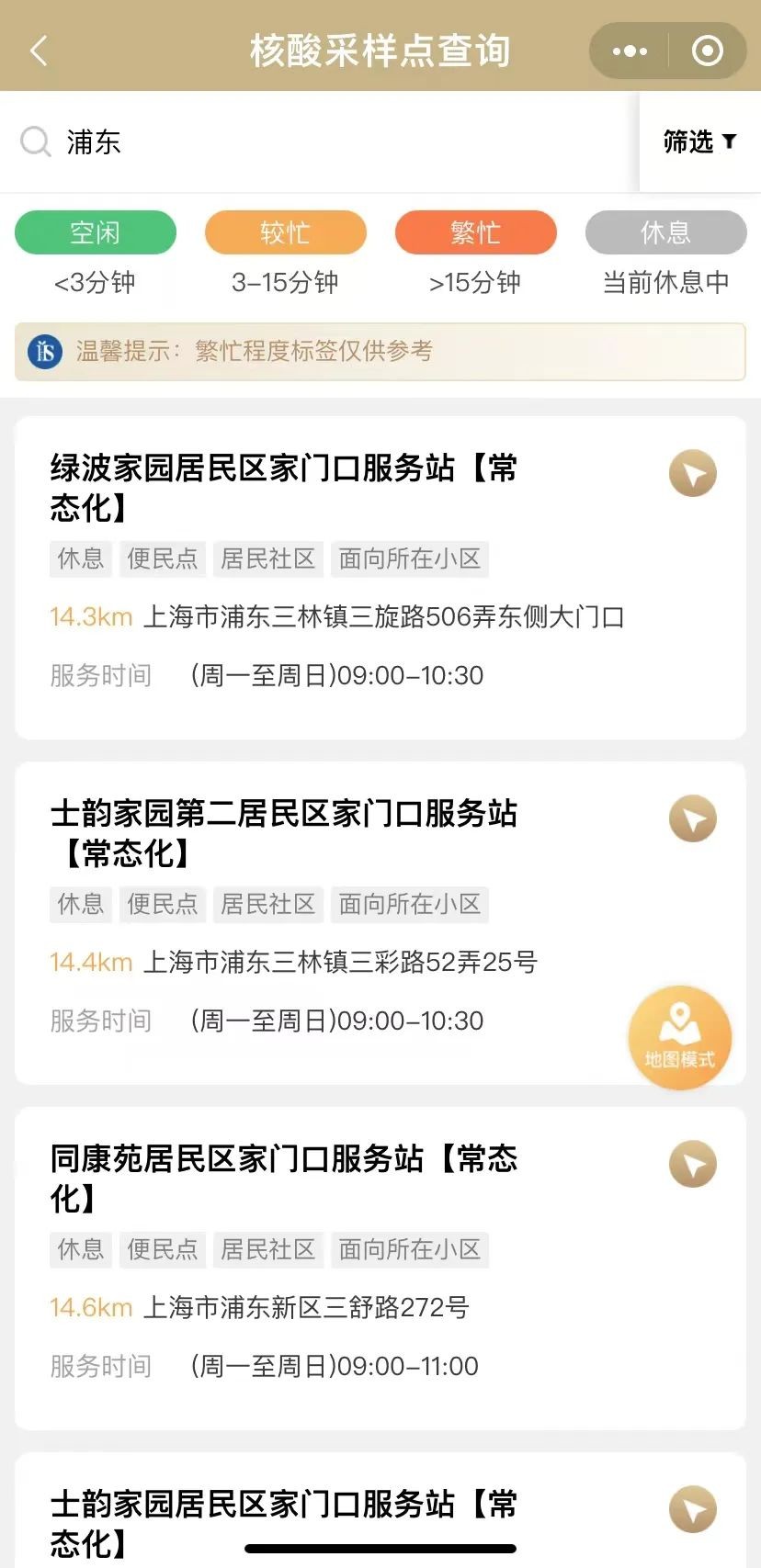Open the WeChat mini program menu (three dots)
Image resolution: width=761 pixels, height=1568 pixels.
[630, 51]
